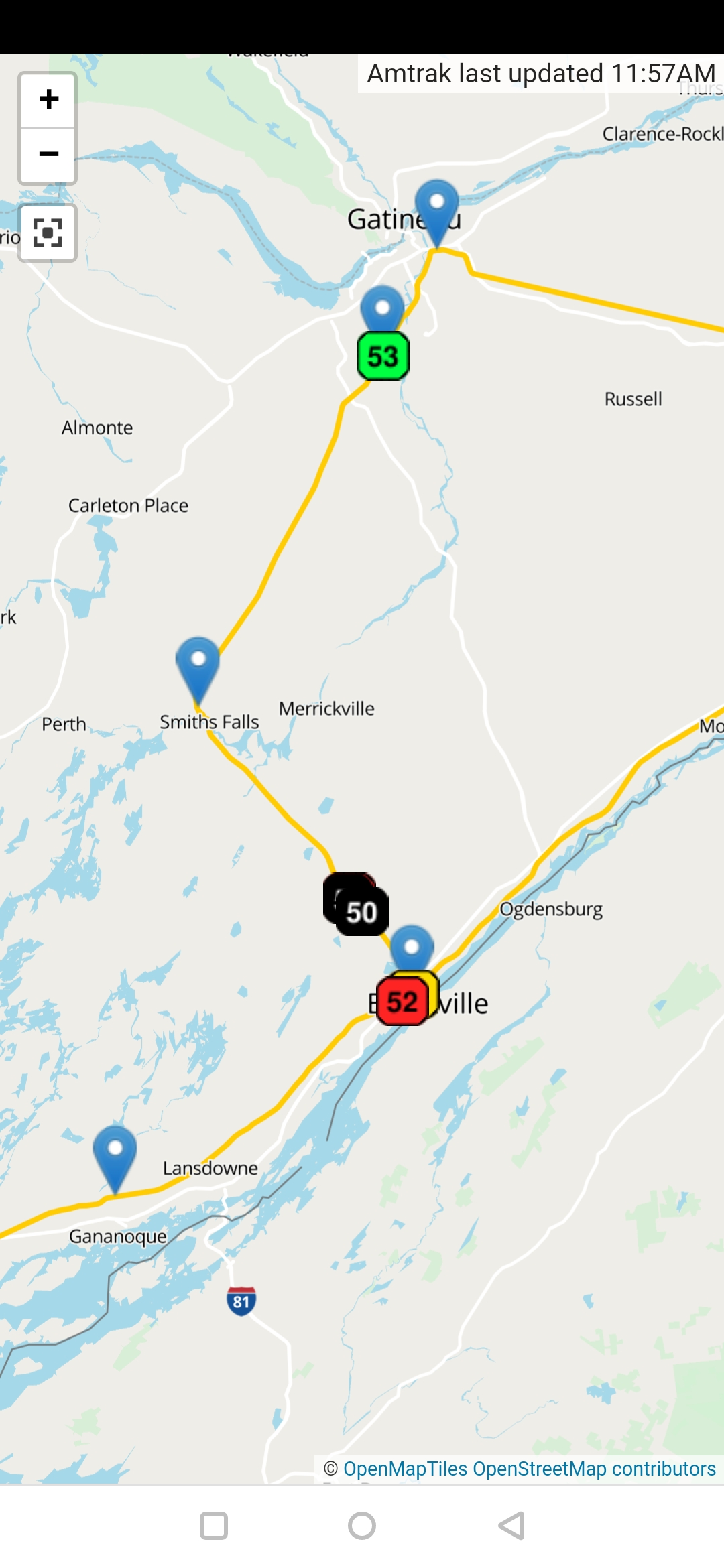Select the green train marker 53
Viewport: 724px width, 1568px height.
coord(383,356)
